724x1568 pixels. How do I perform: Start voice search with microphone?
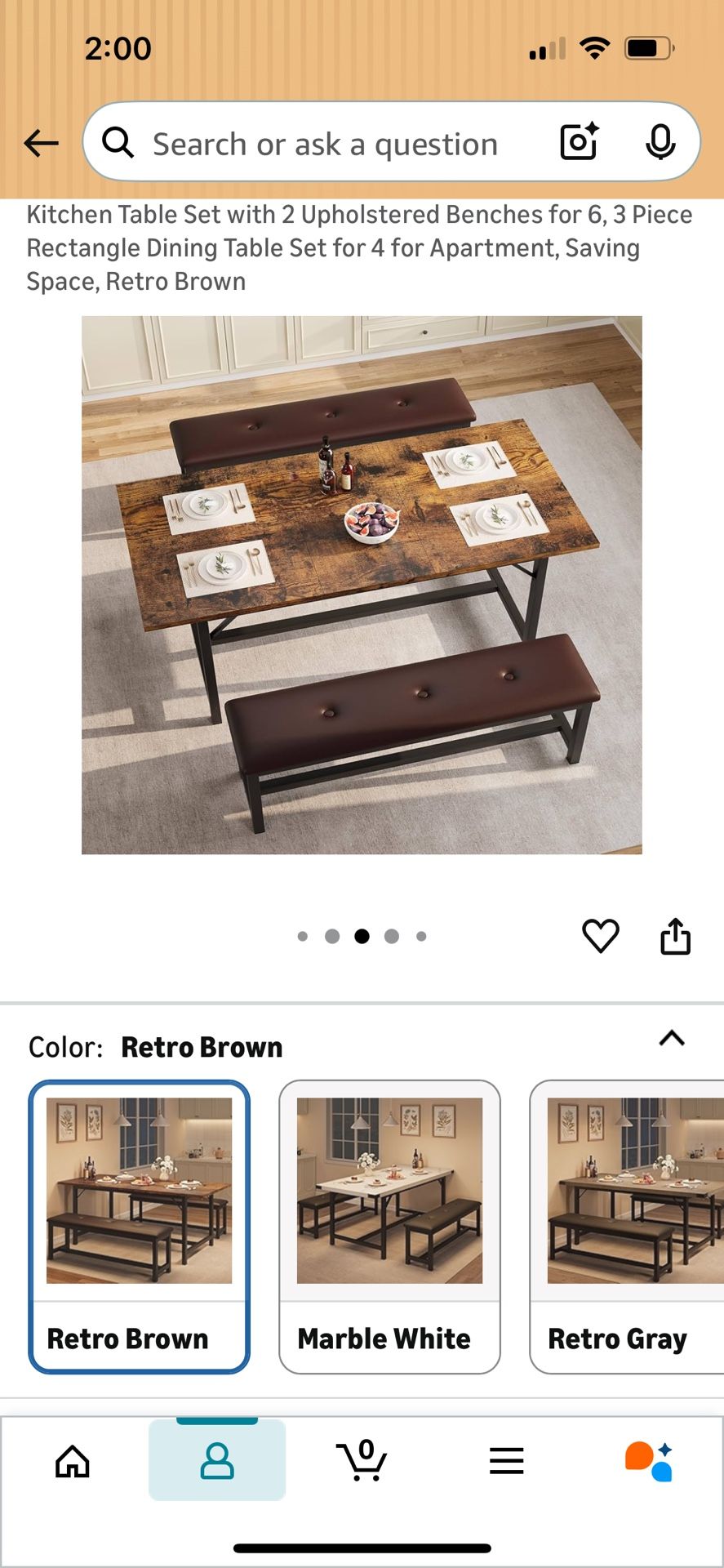coord(660,143)
